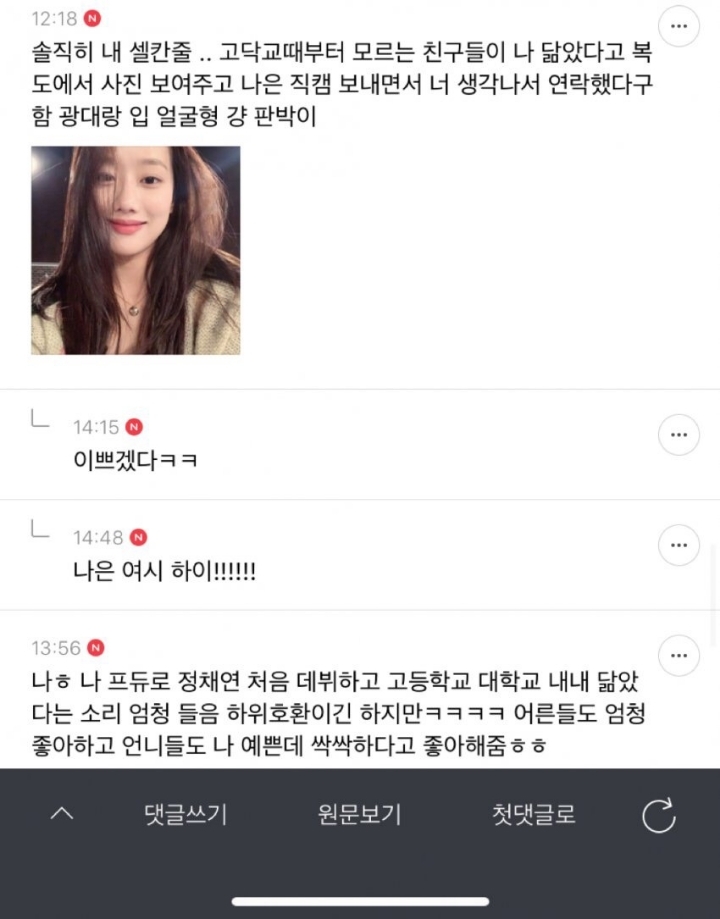Collapse the bottom bar with the up chevron
This screenshot has height=919, width=720.
62,814
